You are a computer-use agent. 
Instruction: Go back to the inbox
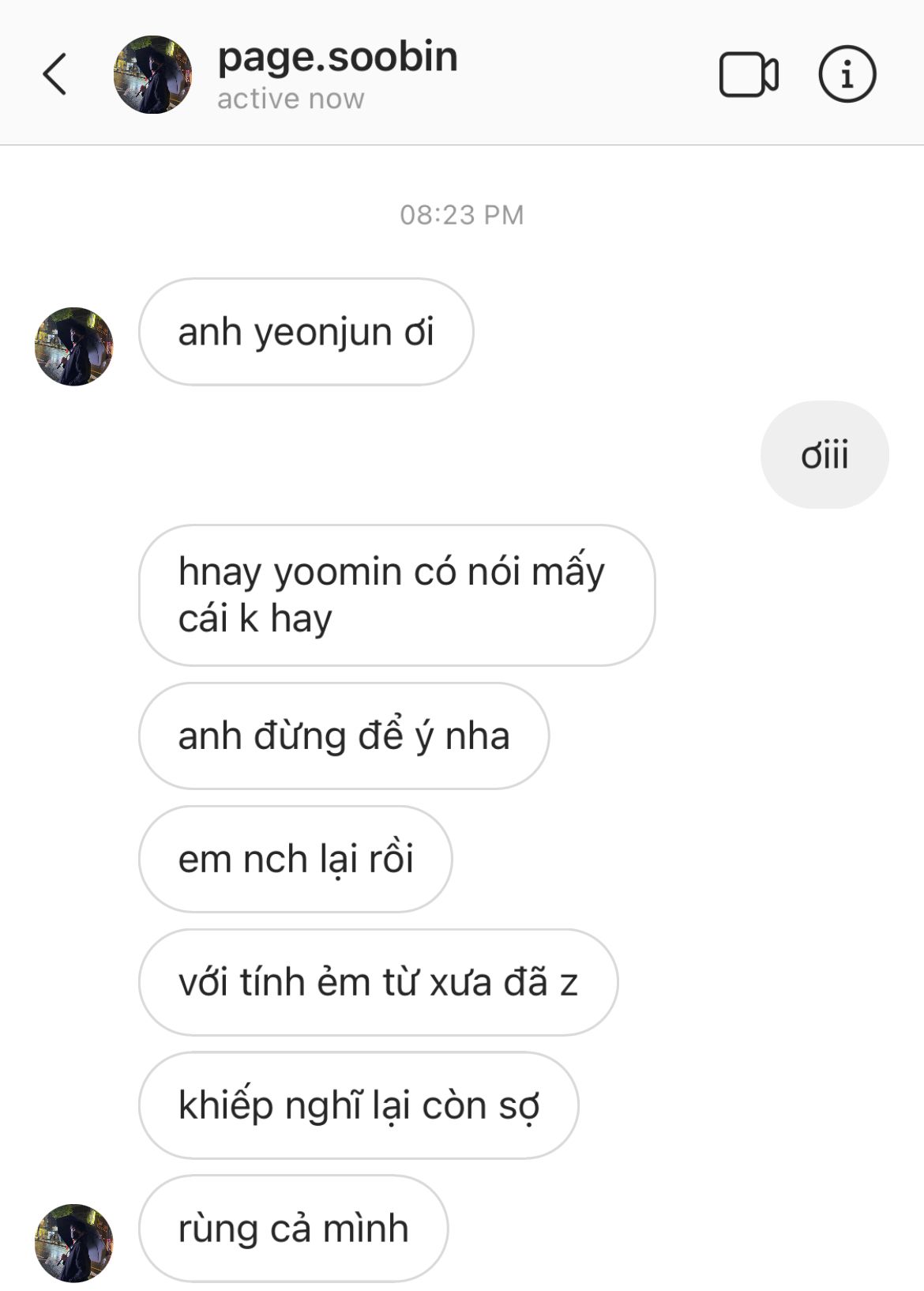tap(54, 74)
